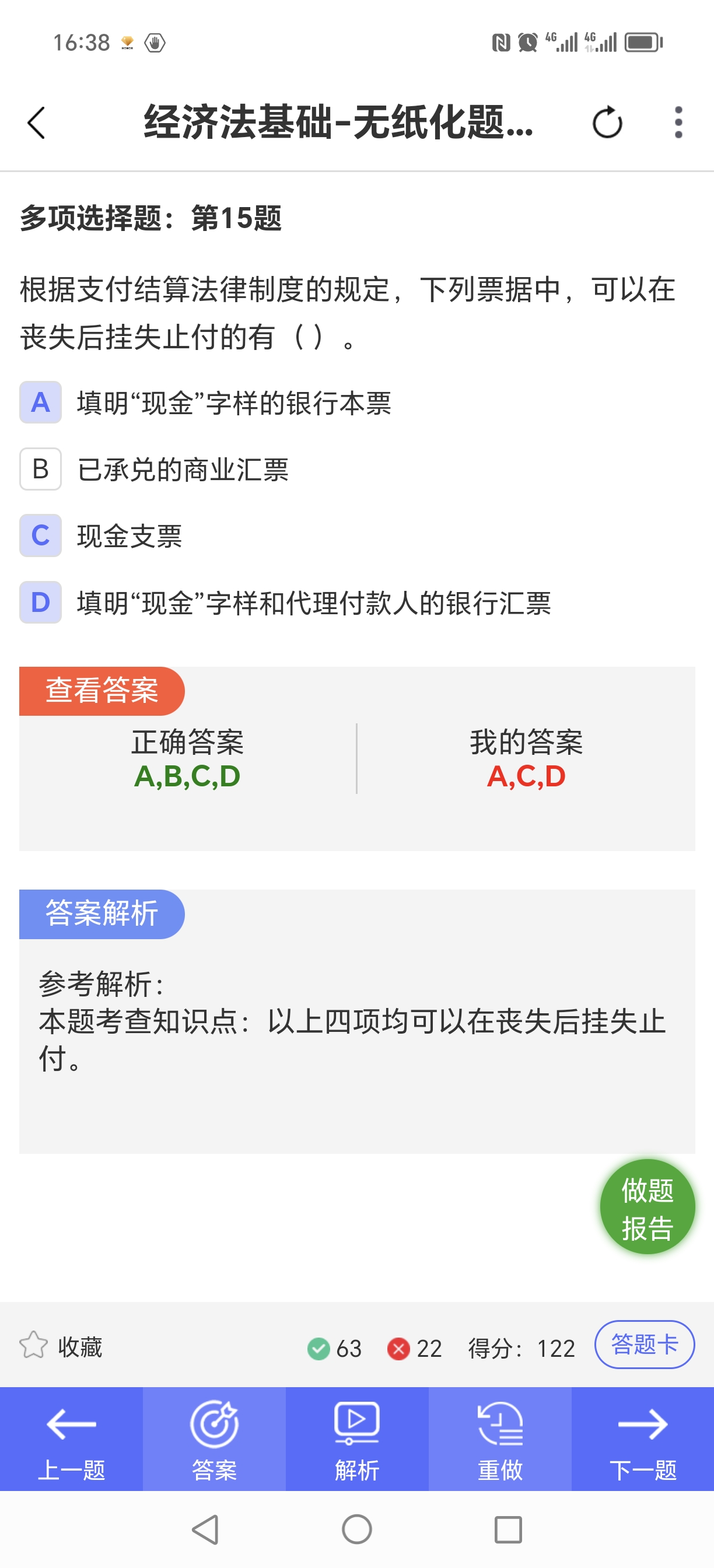Open the three-dot overflow menu
714x1568 pixels.
coord(678,123)
